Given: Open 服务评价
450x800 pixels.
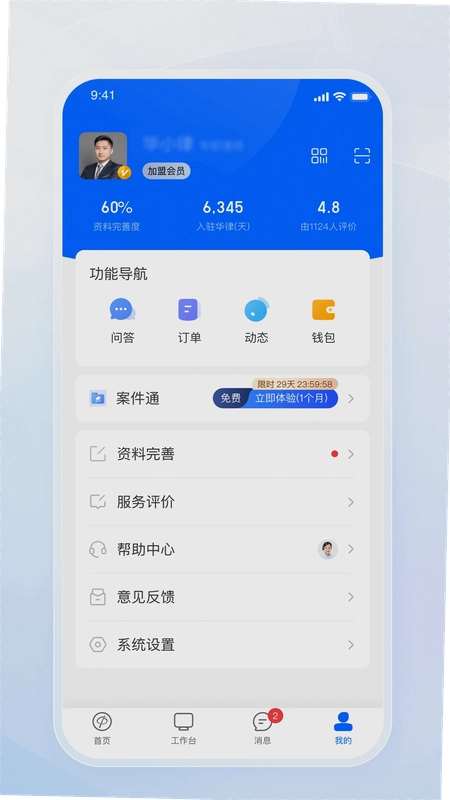Looking at the screenshot, I should point(222,502).
